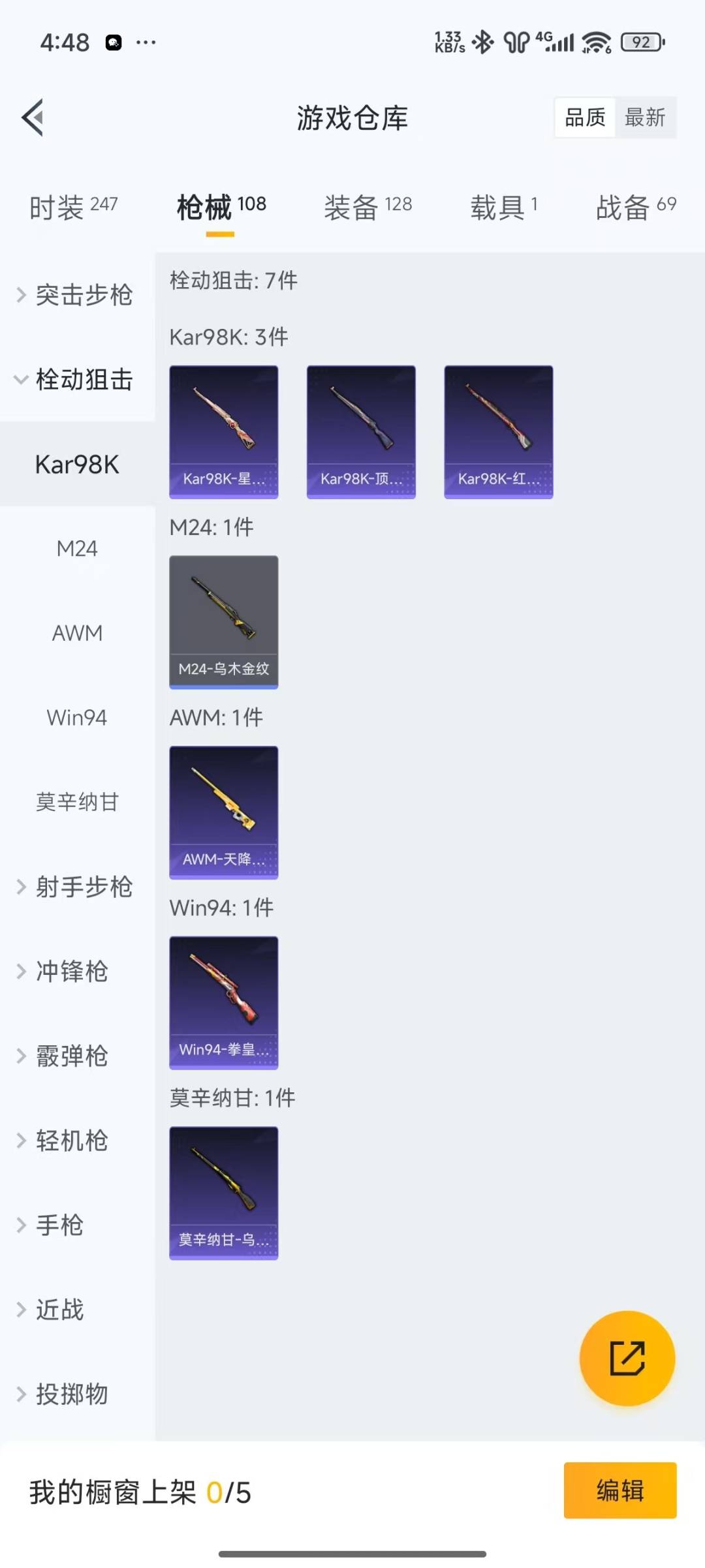This screenshot has height=1568, width=705.
Task: Go back from 游戏仓库 page
Action: (x=33, y=117)
